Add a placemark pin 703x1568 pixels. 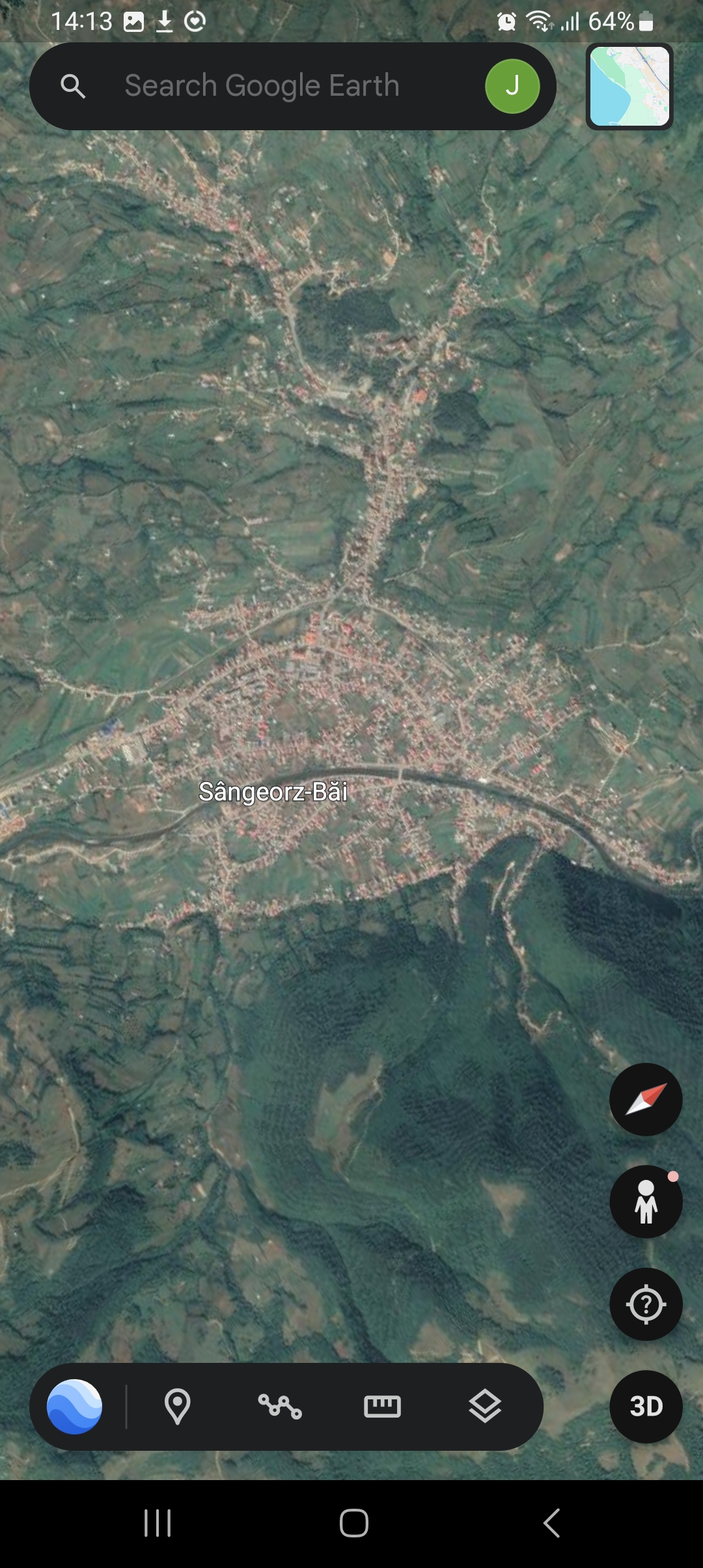tap(177, 1407)
